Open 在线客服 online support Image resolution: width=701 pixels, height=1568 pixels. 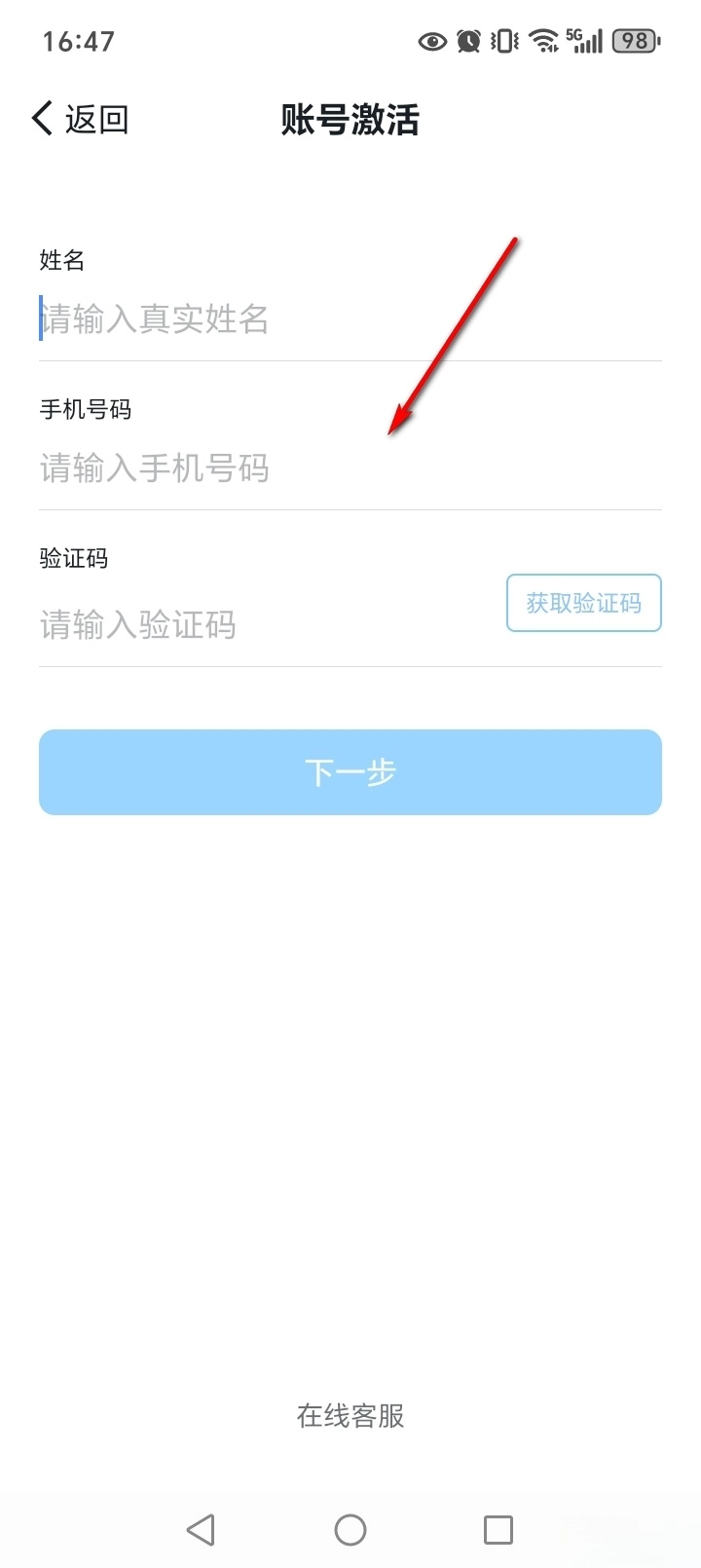point(350,1415)
